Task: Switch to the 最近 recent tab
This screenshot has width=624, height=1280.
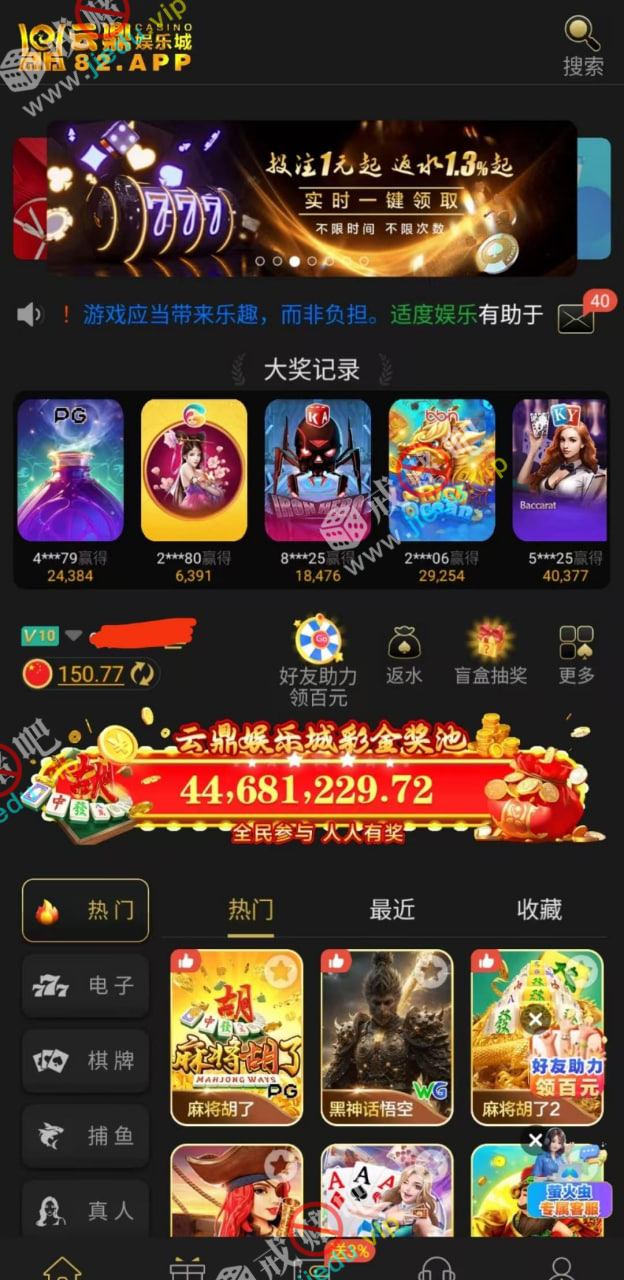Action: coord(392,909)
